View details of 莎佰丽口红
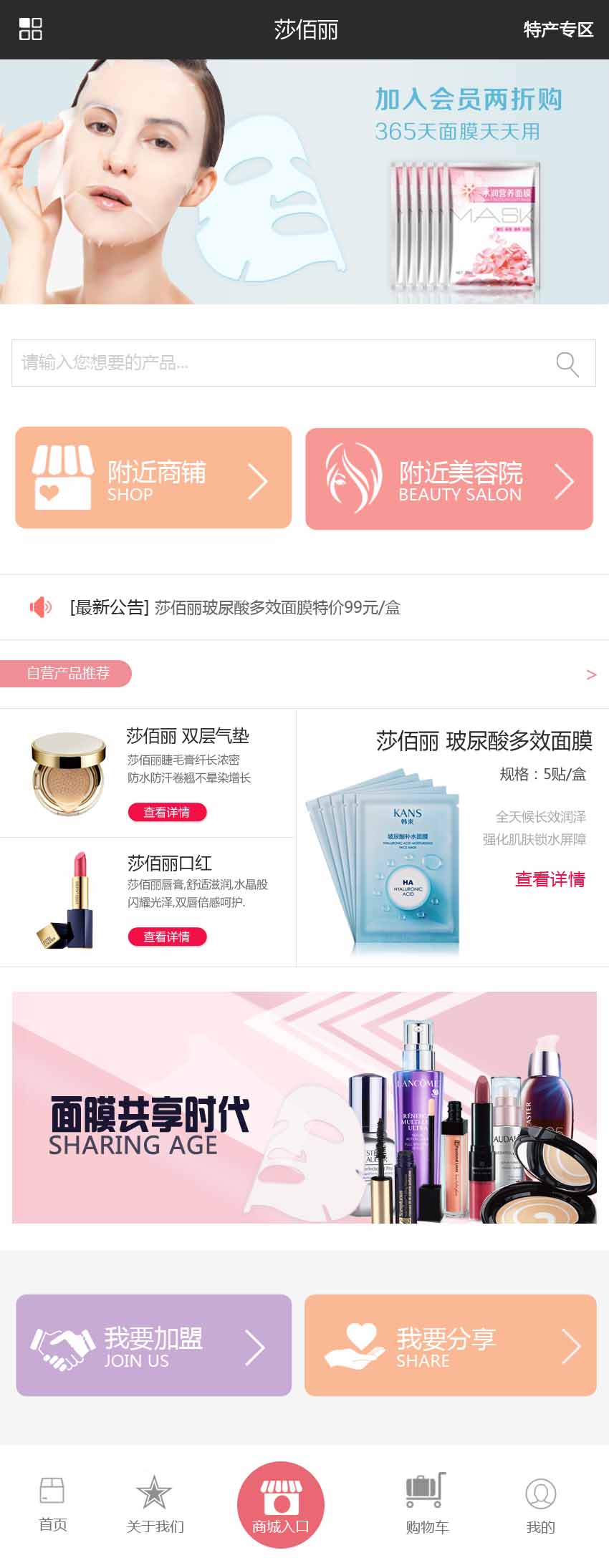Image resolution: width=609 pixels, height=1568 pixels. tap(167, 937)
